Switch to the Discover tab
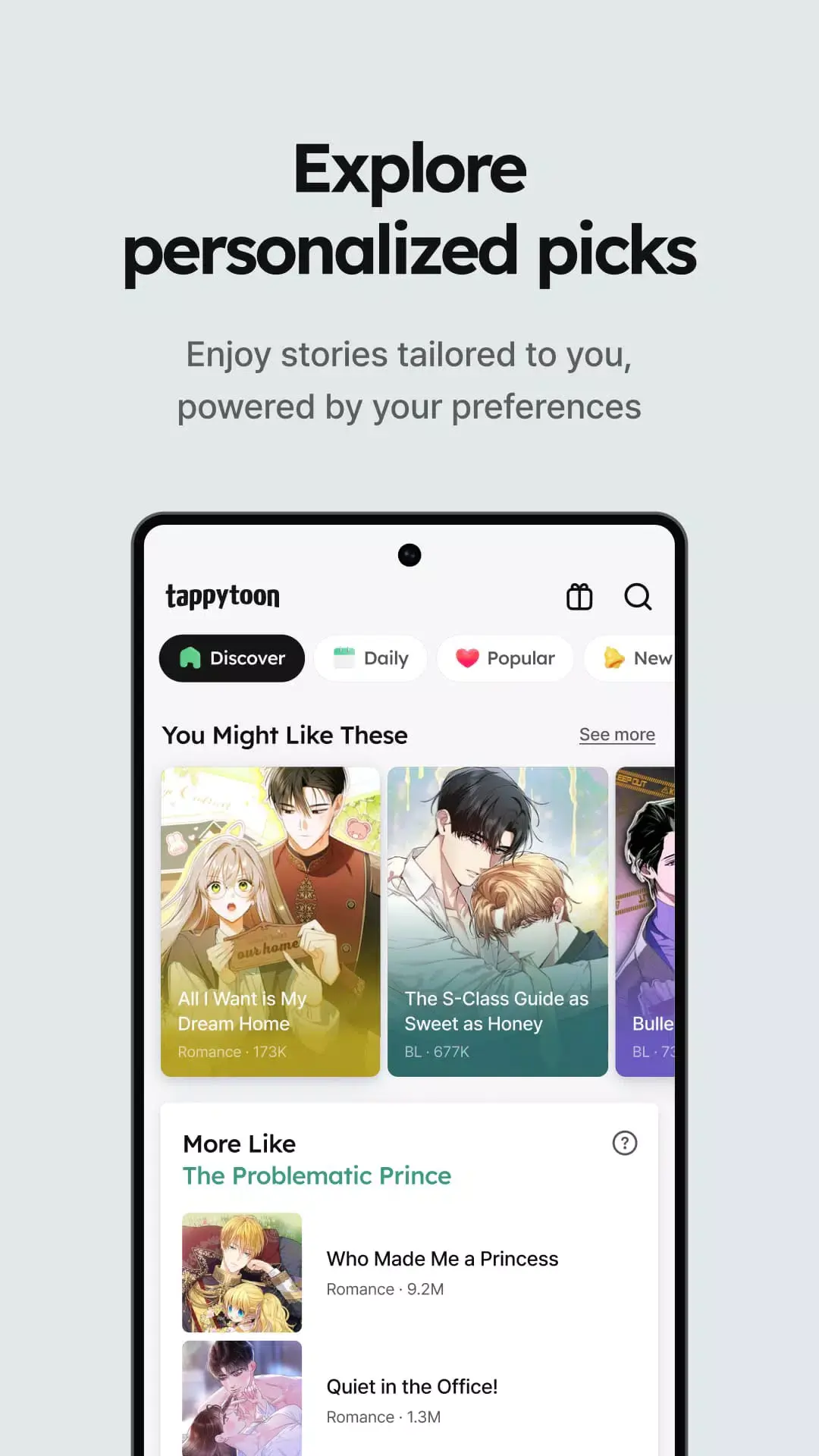Viewport: 819px width, 1456px height. click(x=231, y=658)
